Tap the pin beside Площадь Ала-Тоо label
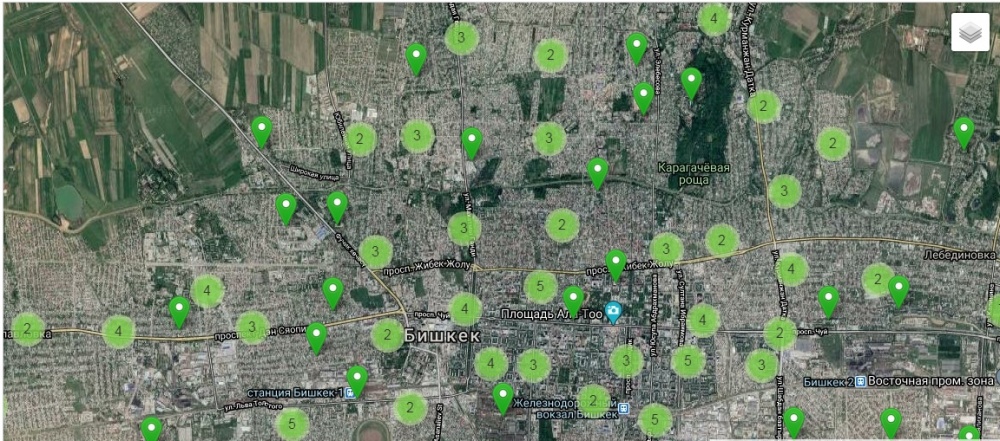 coord(573,299)
